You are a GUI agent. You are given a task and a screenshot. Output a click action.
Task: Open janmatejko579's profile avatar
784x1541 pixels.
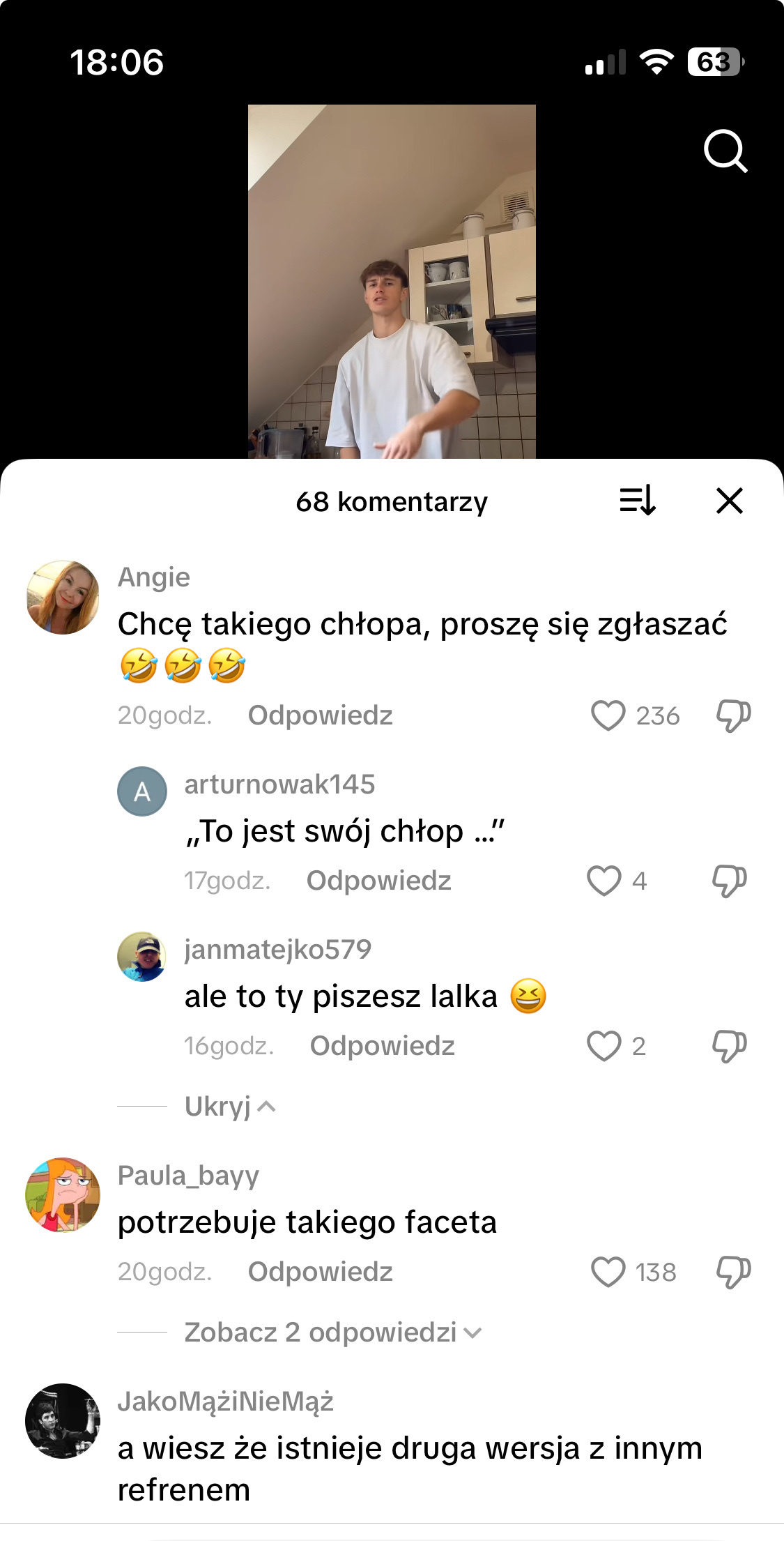(x=142, y=957)
